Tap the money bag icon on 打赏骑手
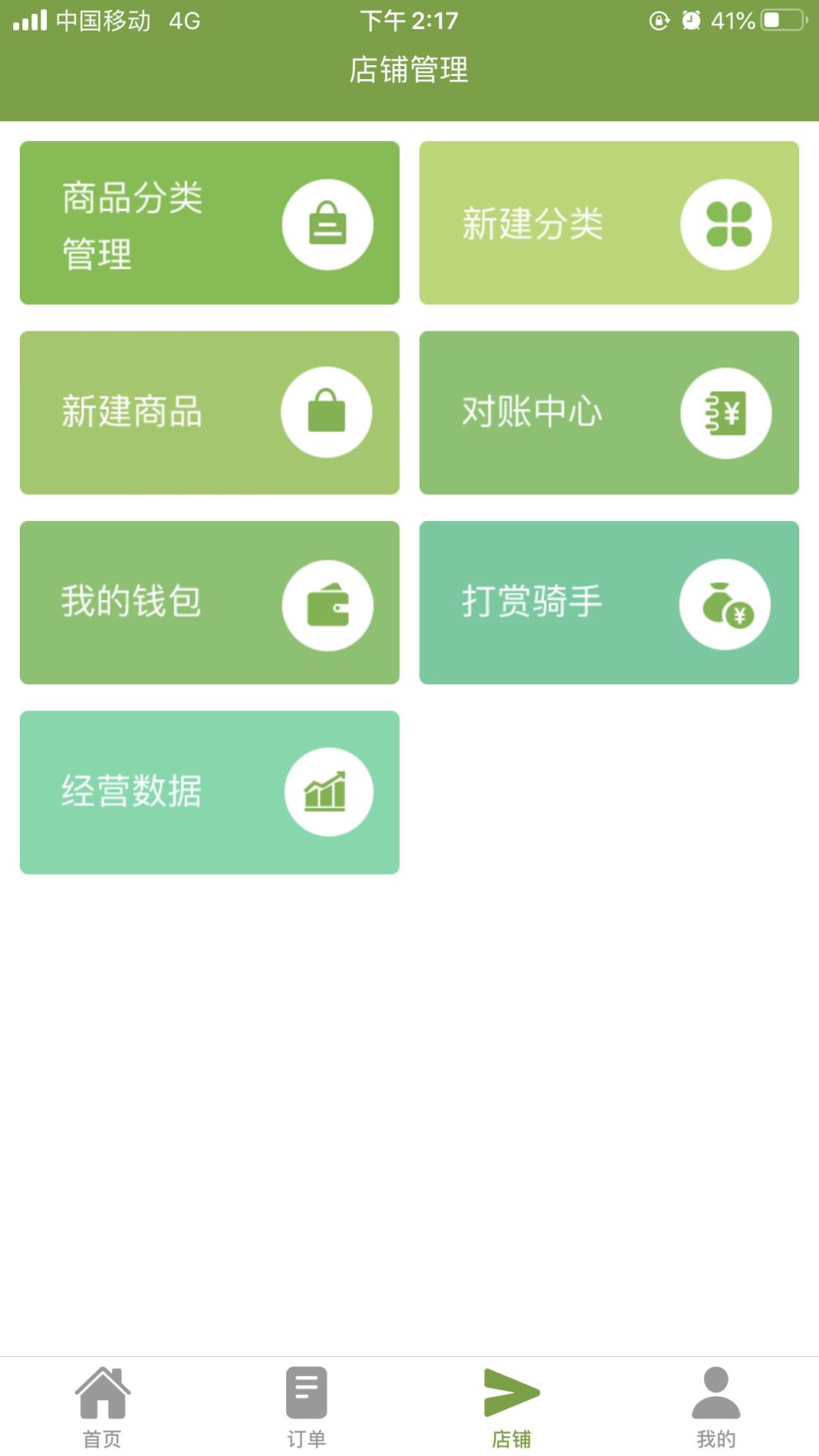This screenshot has width=819, height=1456. click(x=727, y=603)
